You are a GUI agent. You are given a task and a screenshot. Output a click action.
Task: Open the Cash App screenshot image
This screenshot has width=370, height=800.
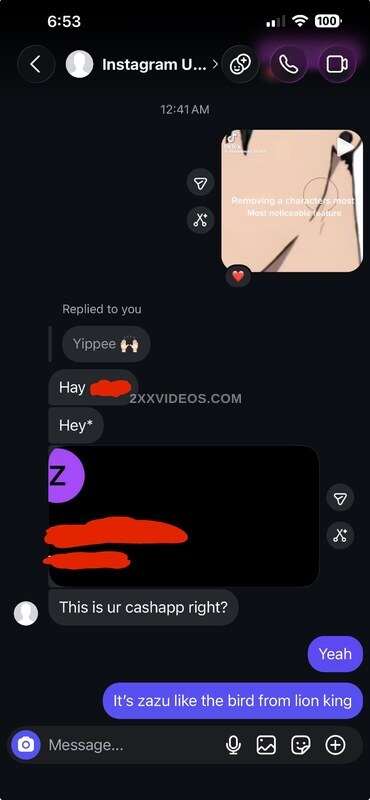pos(184,516)
